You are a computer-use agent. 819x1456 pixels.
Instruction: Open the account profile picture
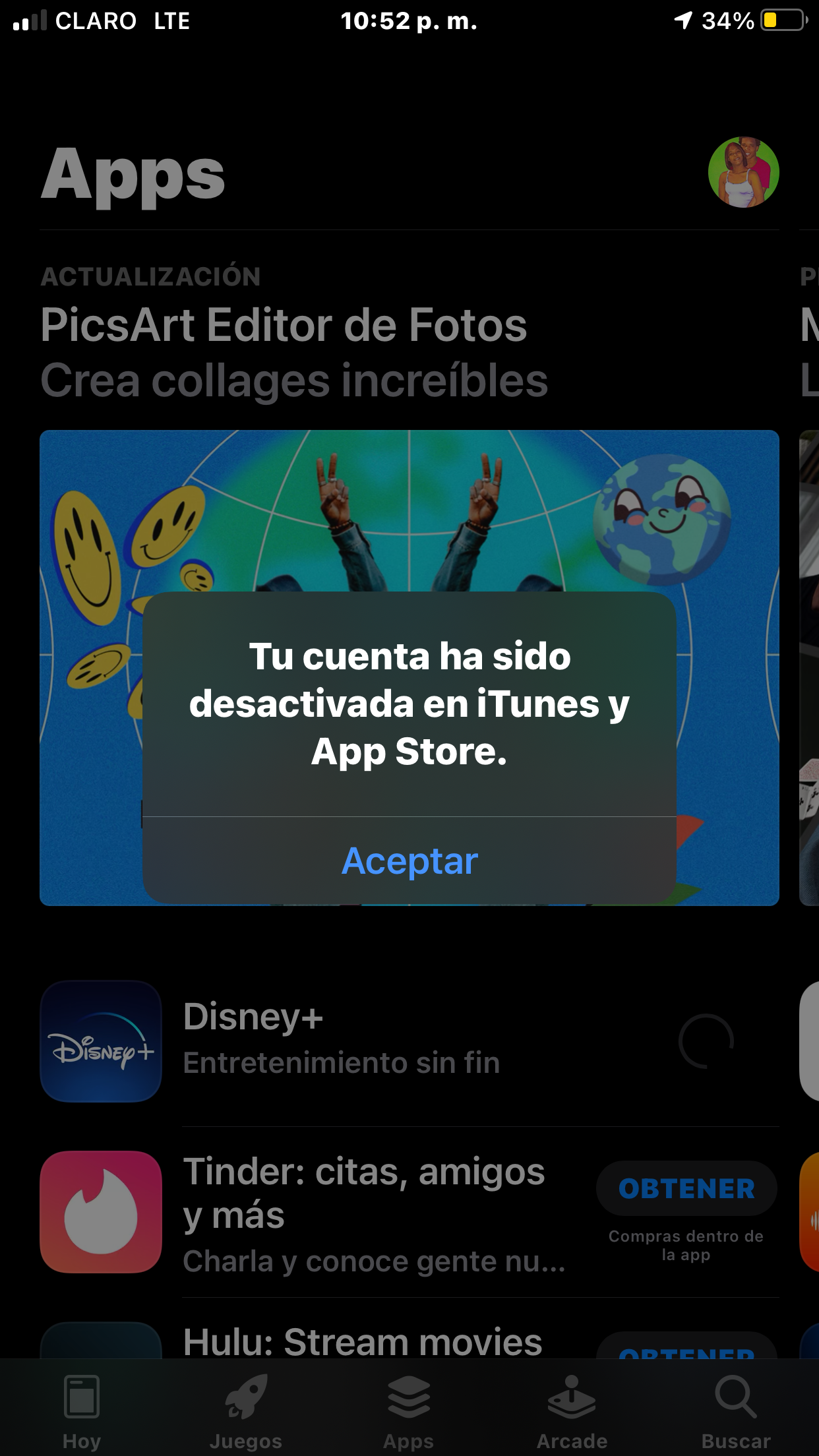pyautogui.click(x=743, y=172)
